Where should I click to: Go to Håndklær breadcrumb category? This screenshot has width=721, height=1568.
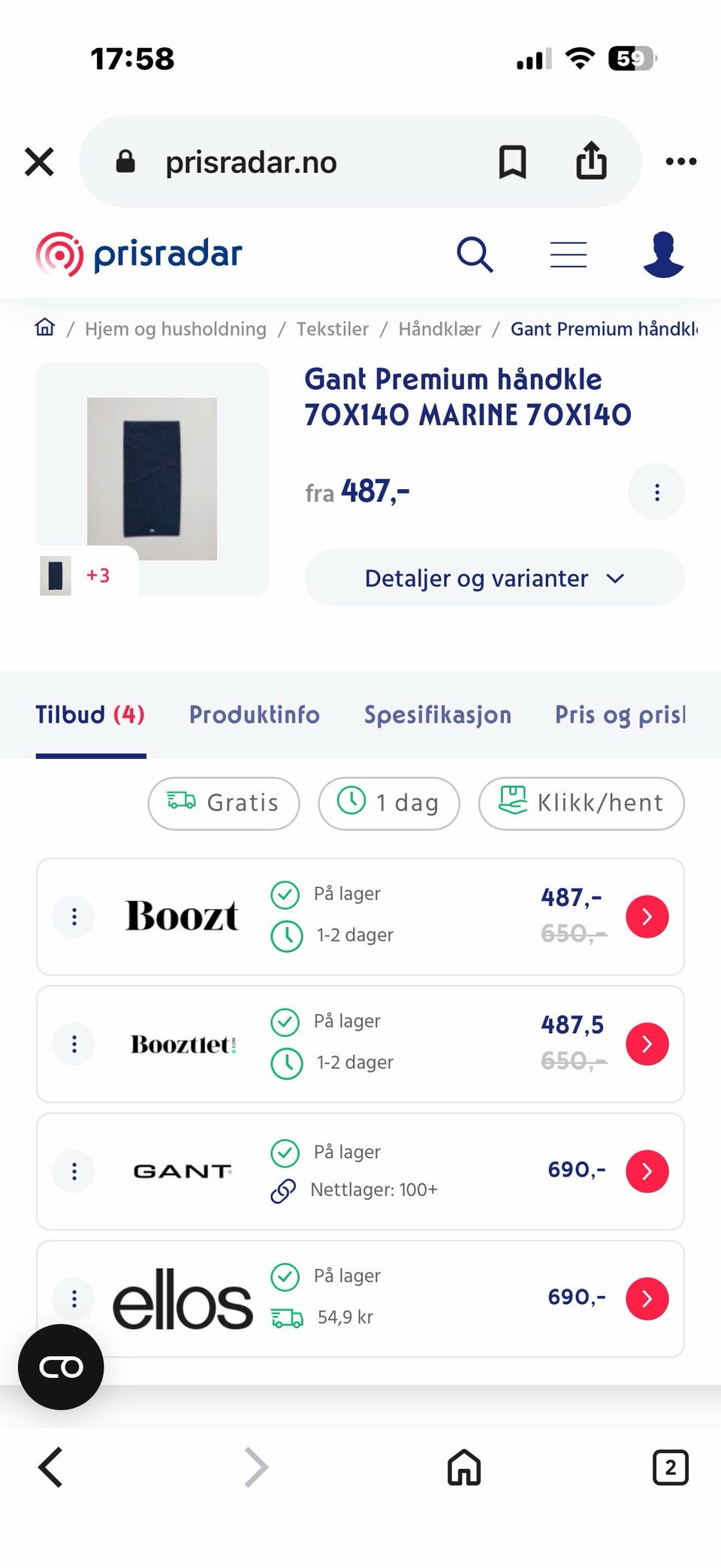[439, 329]
